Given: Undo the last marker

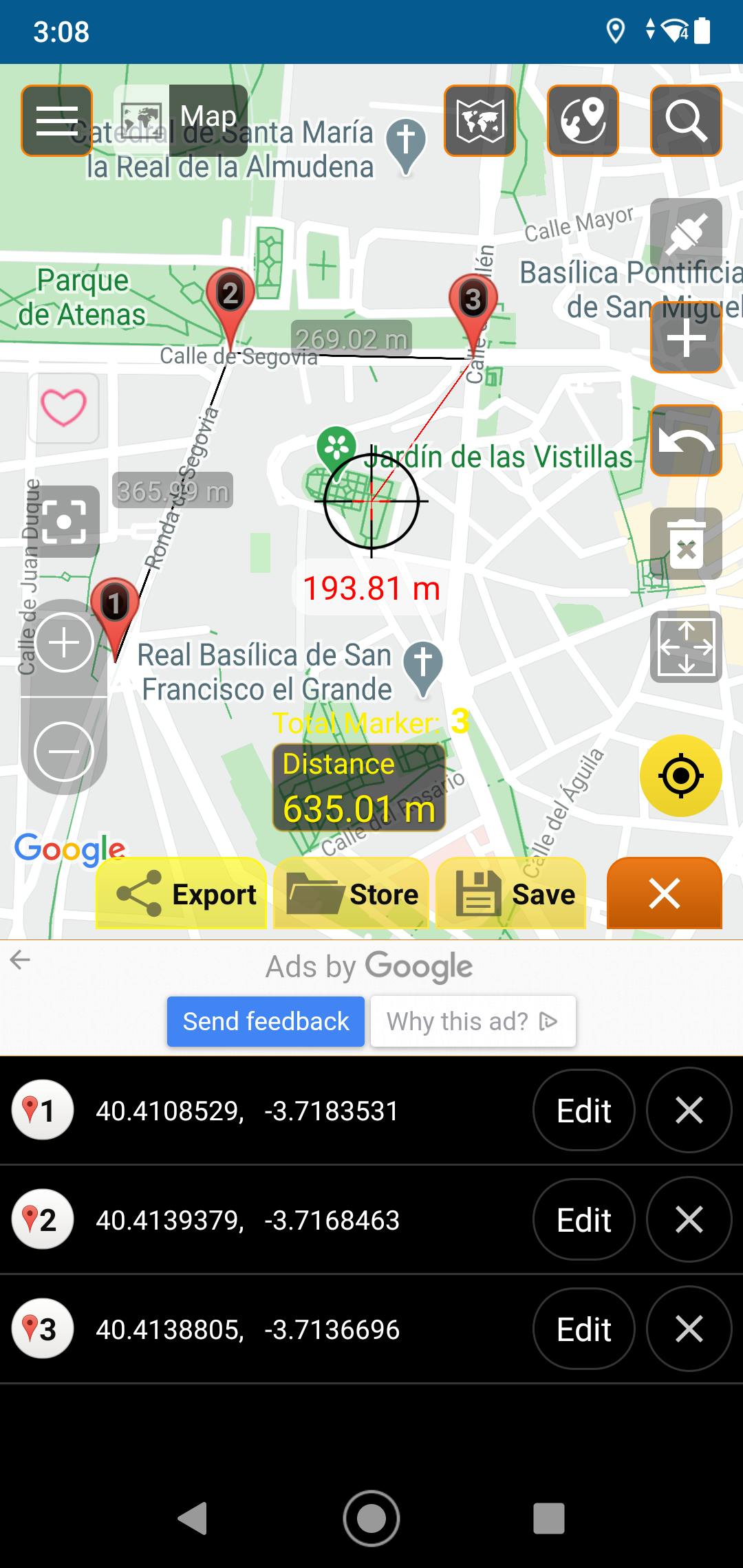Looking at the screenshot, I should point(686,441).
